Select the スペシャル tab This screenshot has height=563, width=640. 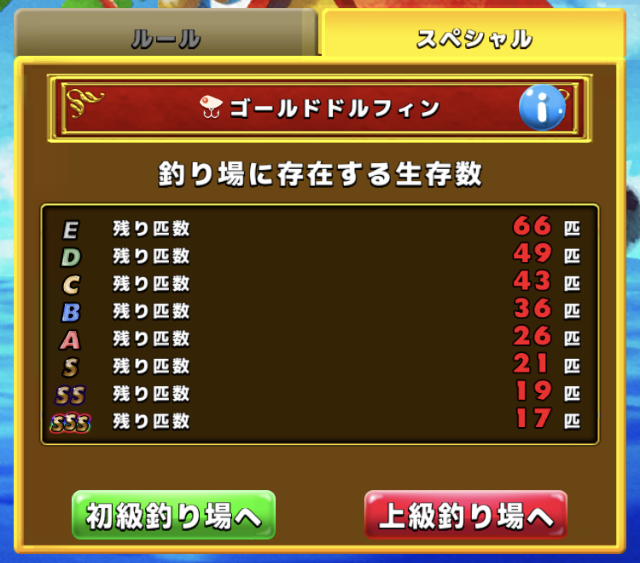click(474, 39)
